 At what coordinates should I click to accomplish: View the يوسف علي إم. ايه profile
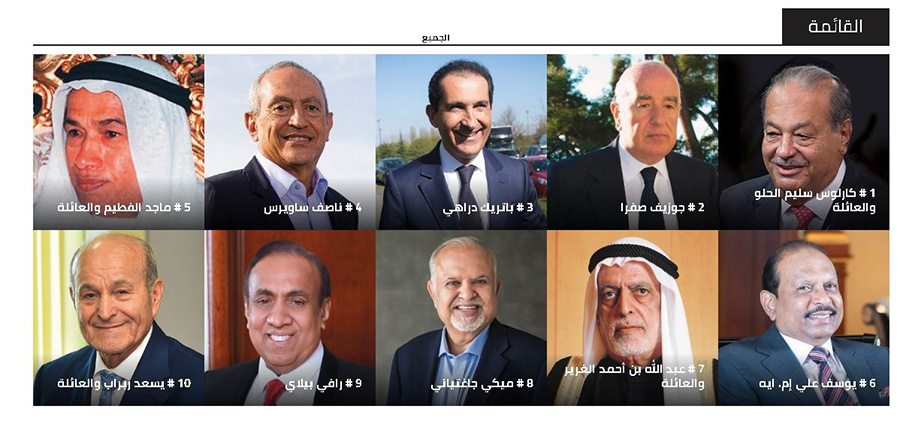click(x=803, y=318)
